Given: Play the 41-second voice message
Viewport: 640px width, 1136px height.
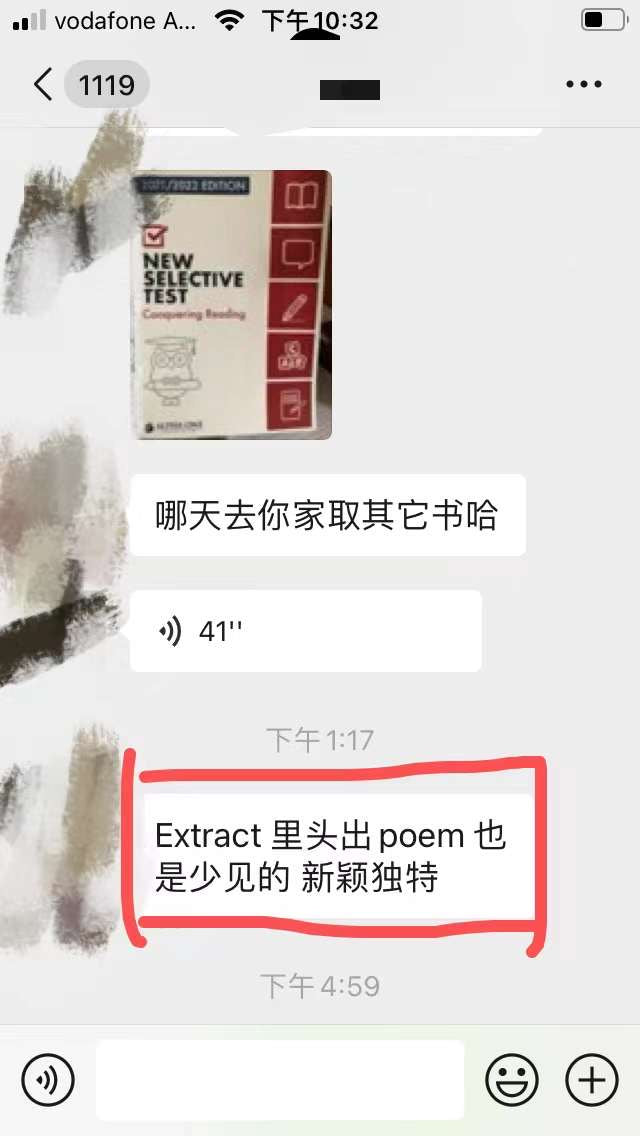Looking at the screenshot, I should coord(305,631).
